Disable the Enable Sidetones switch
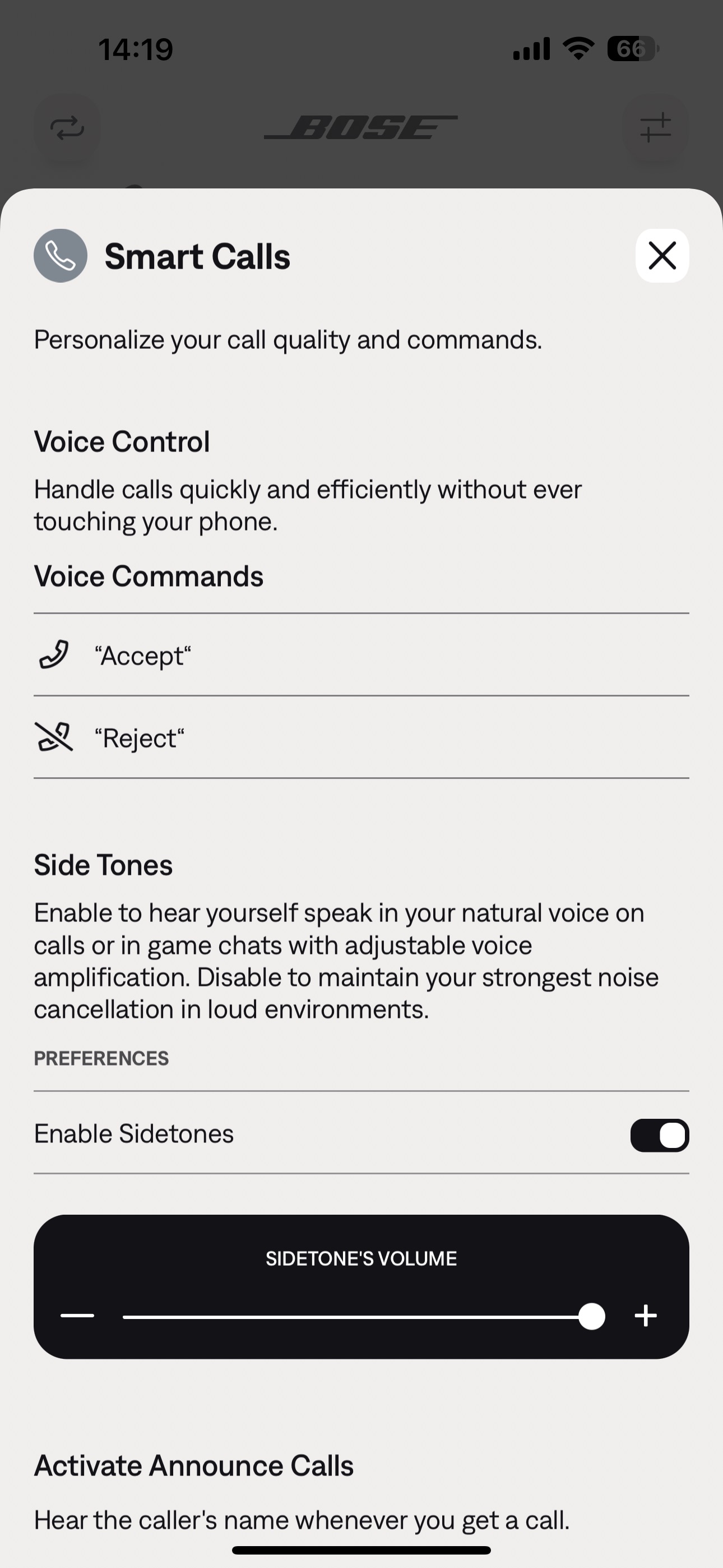The width and height of the screenshot is (723, 1568). tap(660, 1135)
